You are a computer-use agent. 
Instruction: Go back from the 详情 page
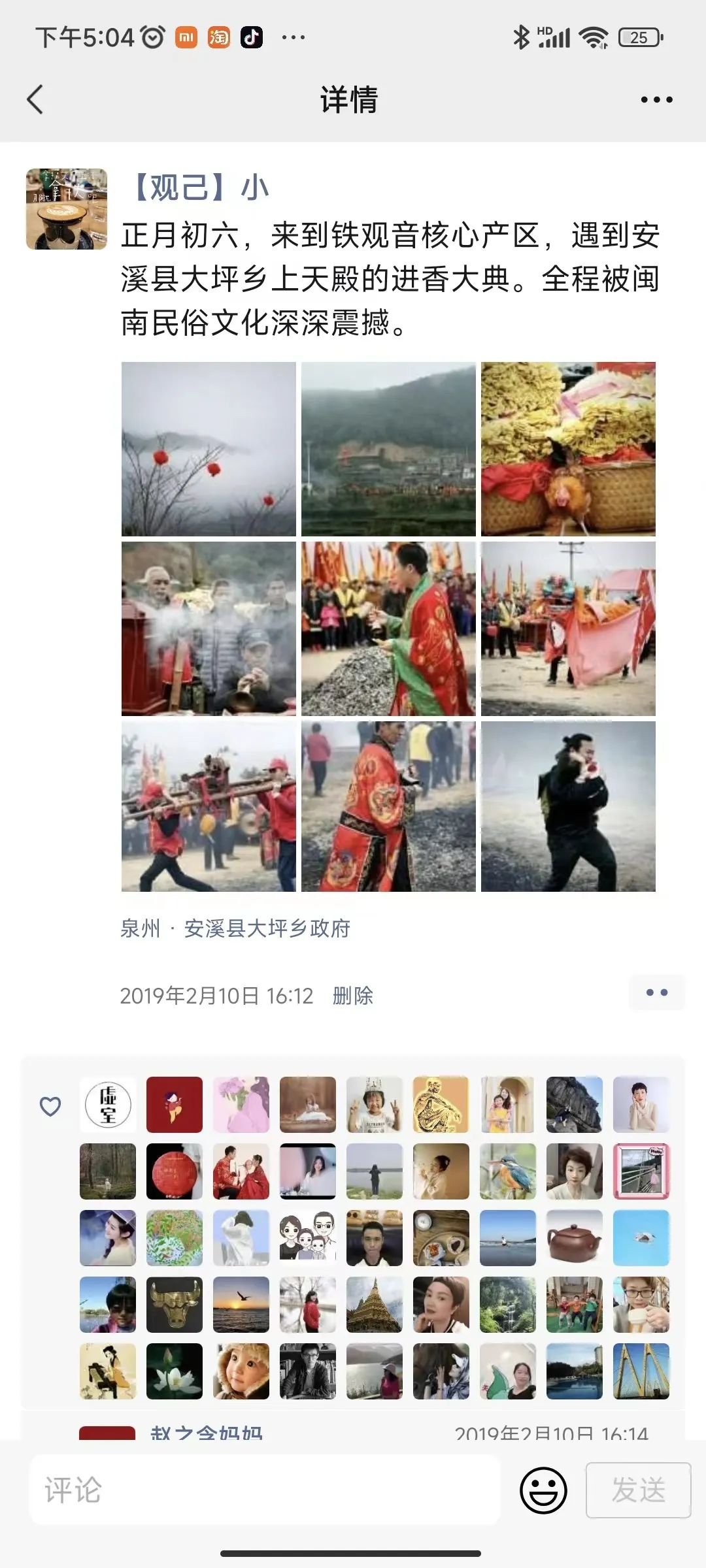click(x=35, y=100)
